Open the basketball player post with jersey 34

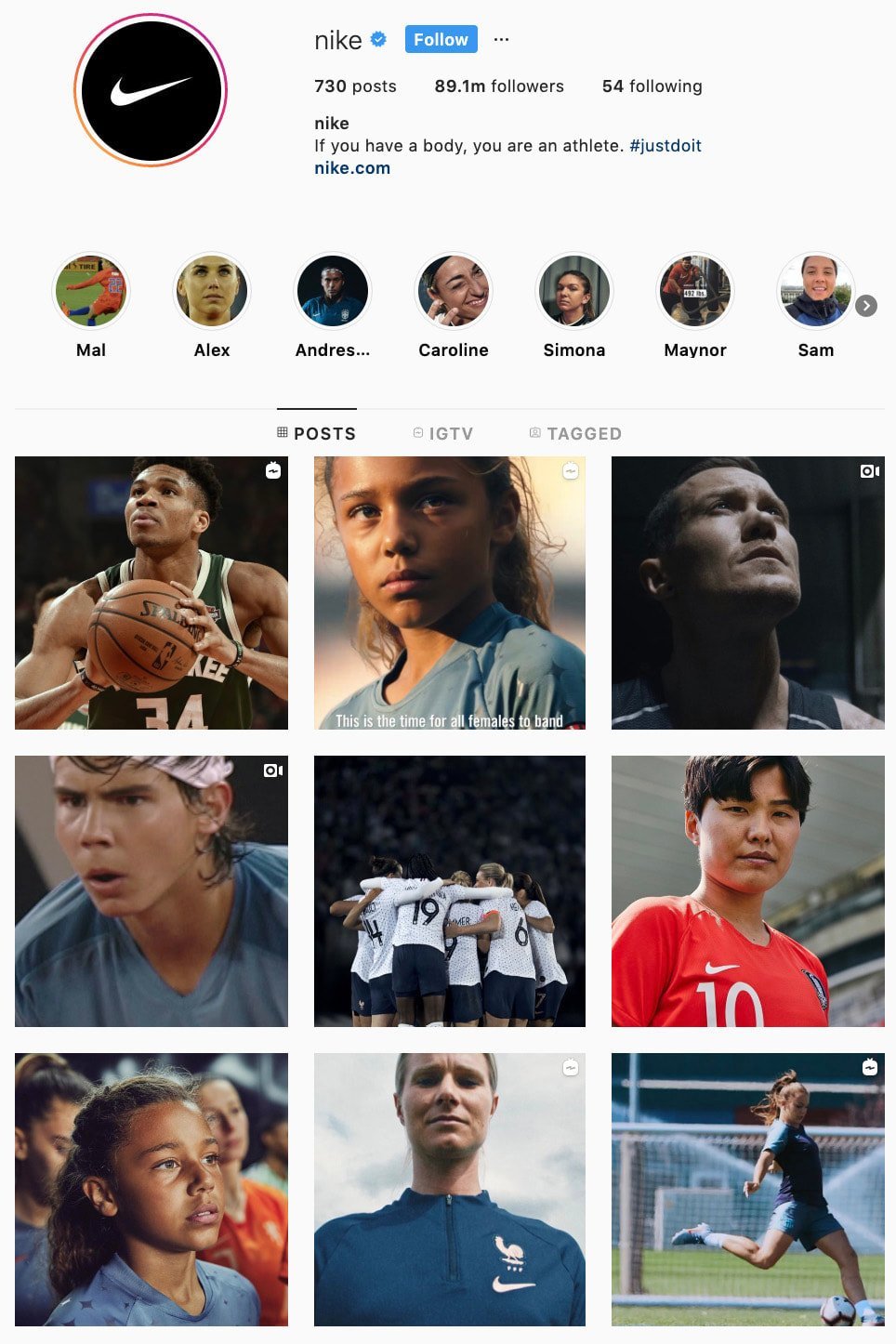[x=152, y=593]
